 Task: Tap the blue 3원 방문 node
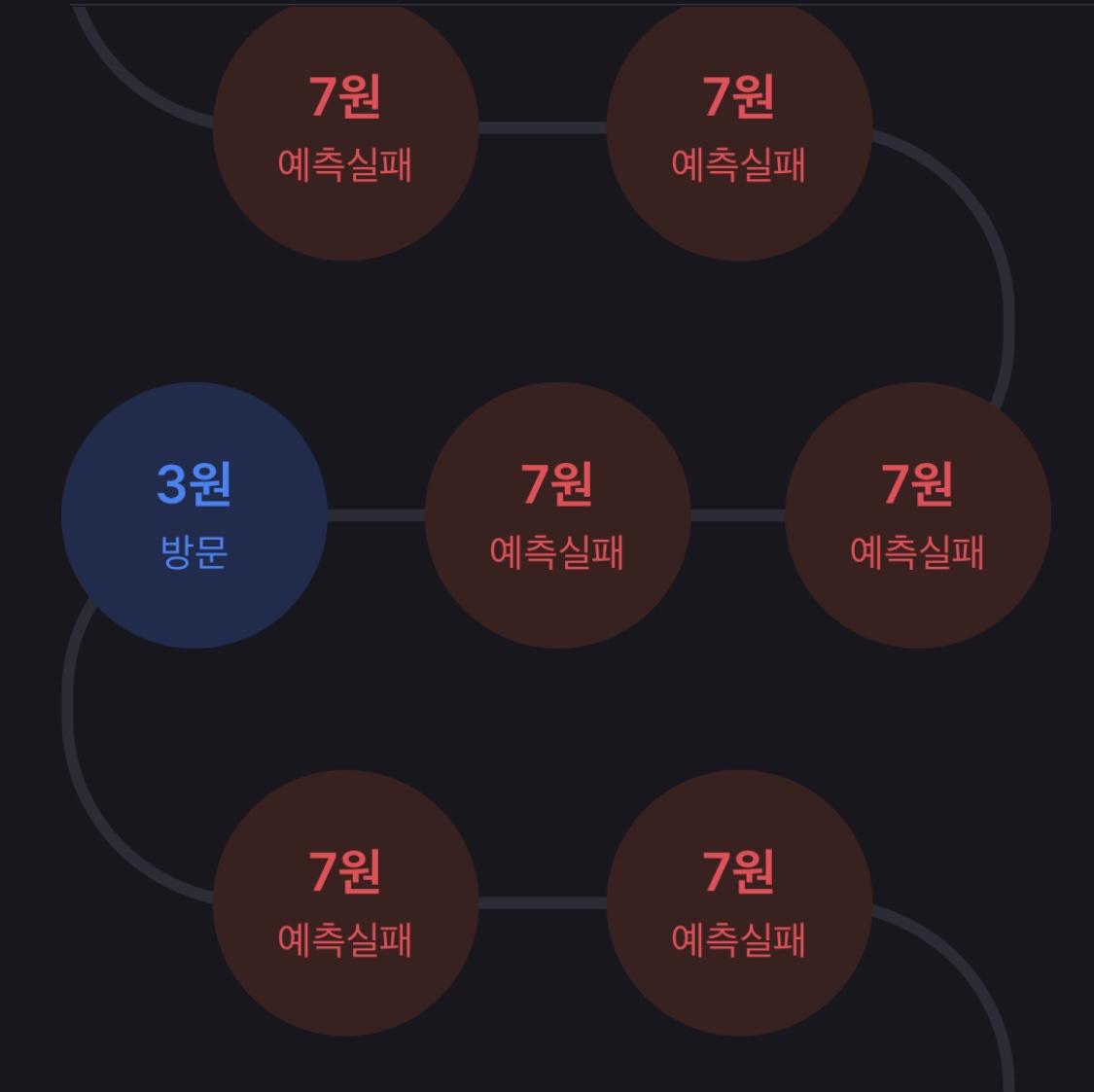click(x=194, y=515)
